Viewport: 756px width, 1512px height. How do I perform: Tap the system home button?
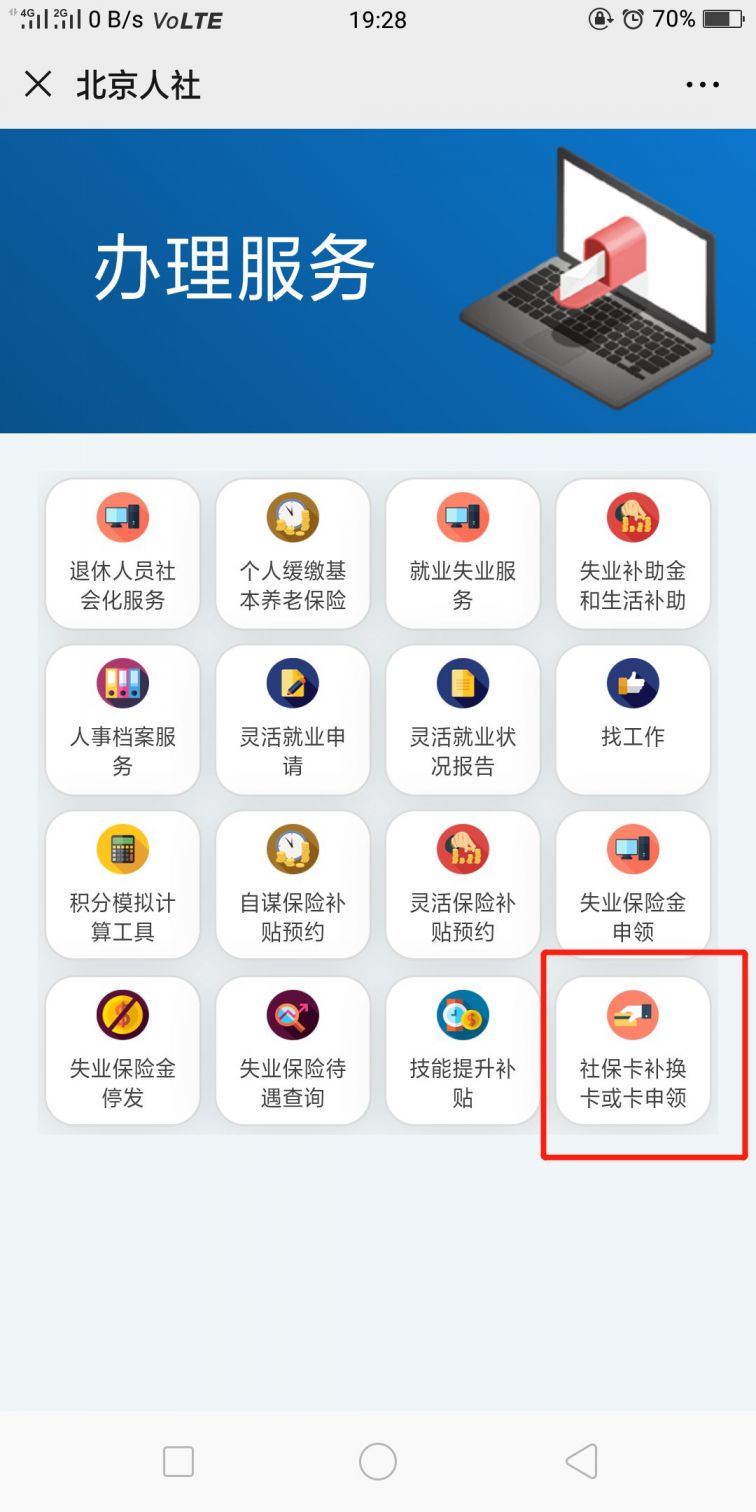(378, 1461)
